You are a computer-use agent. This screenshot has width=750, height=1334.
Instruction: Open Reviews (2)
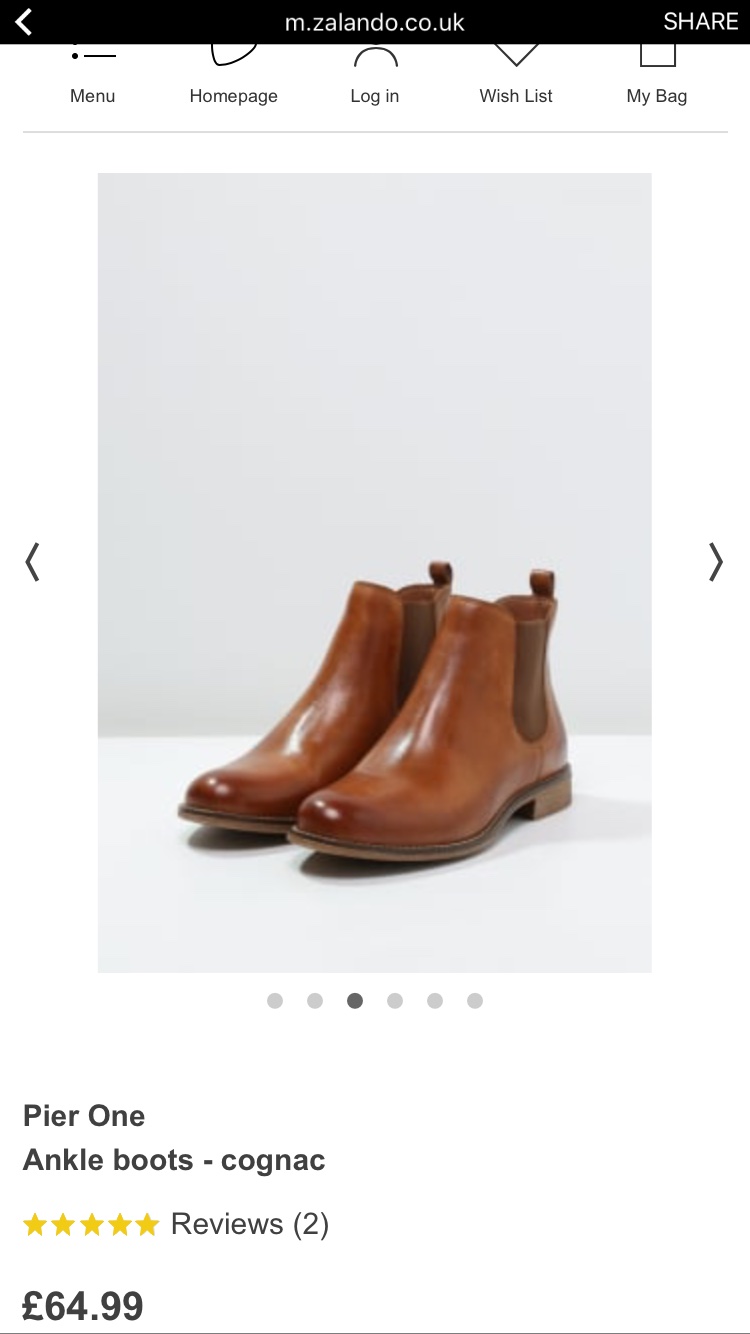point(249,1224)
